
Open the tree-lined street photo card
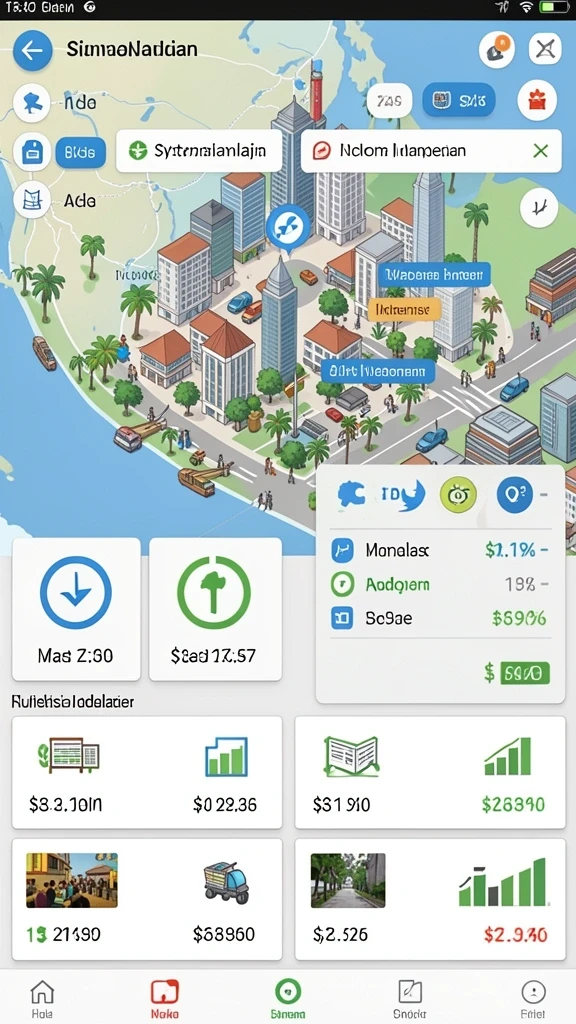click(430, 899)
